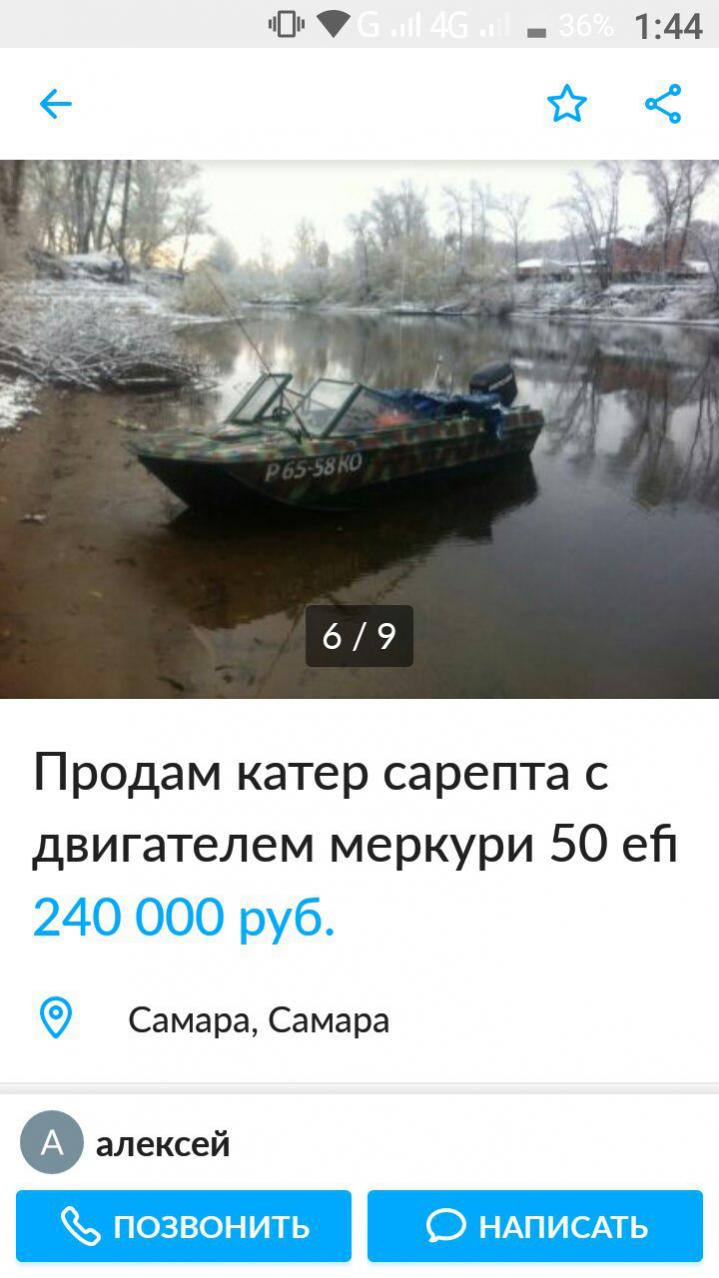Go back using the arrow icon
This screenshot has height=1278, width=719.
click(55, 104)
